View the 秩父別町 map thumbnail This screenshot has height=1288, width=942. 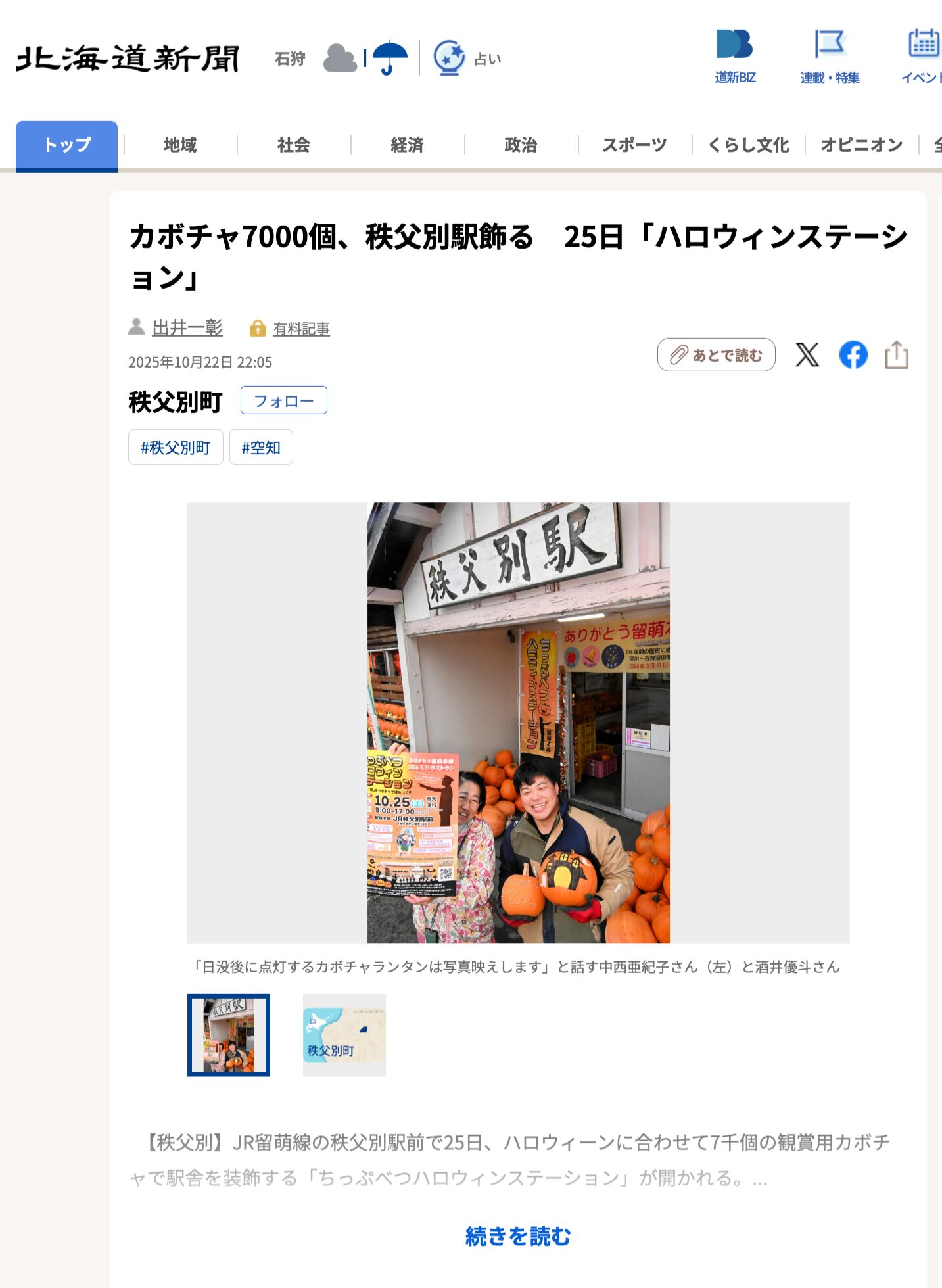[344, 1035]
